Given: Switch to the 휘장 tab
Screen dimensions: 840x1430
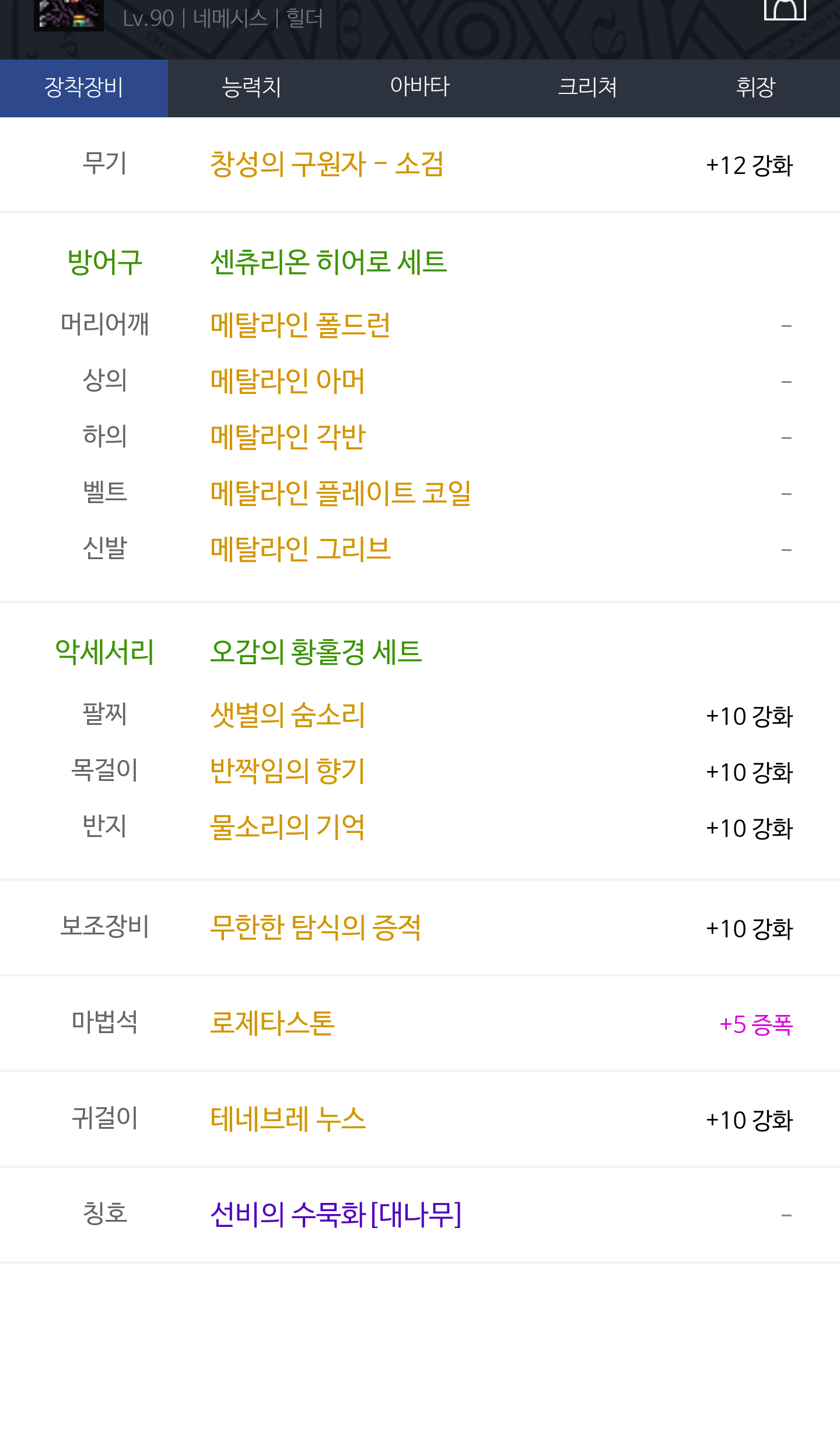Looking at the screenshot, I should pos(756,88).
